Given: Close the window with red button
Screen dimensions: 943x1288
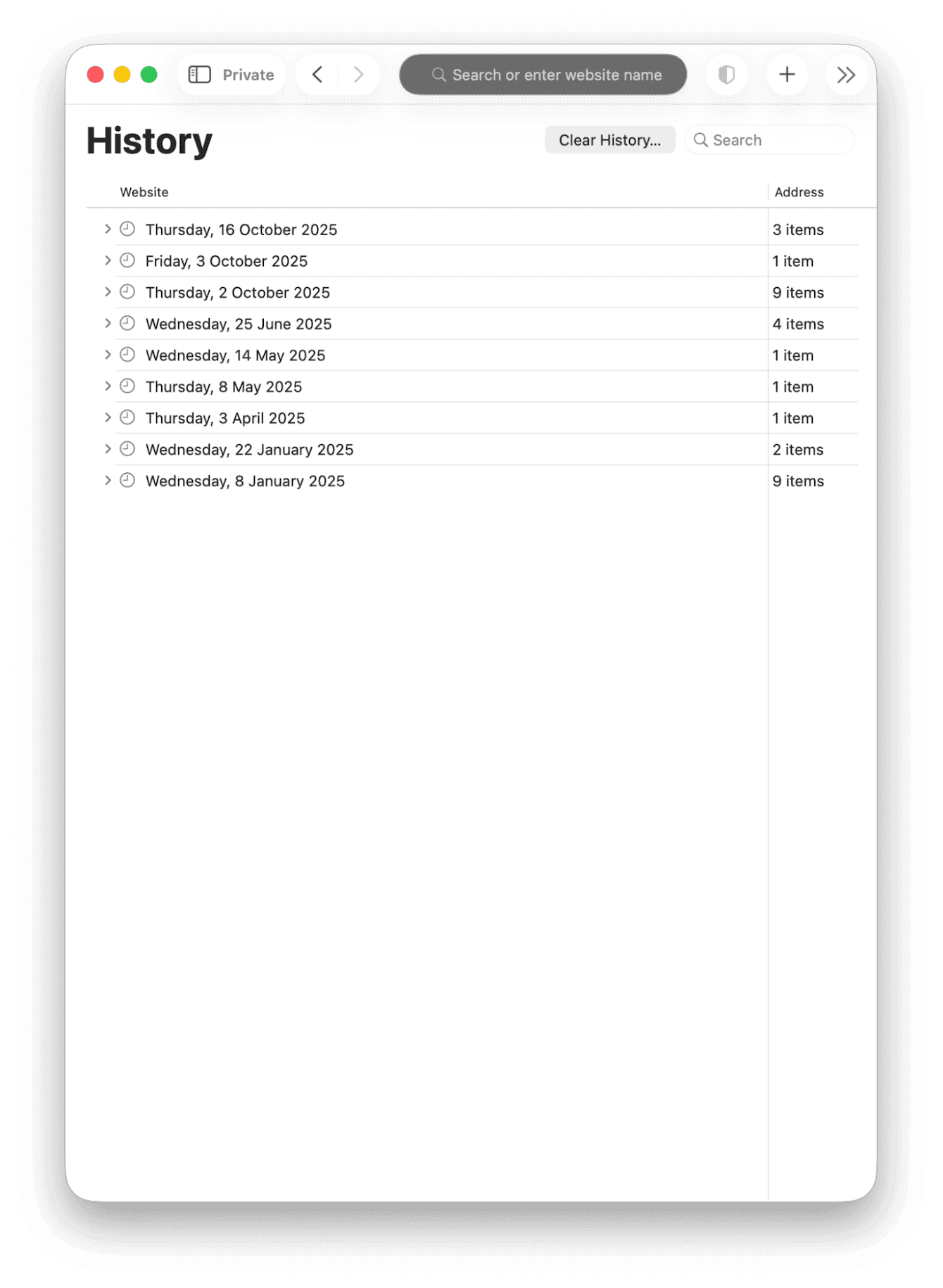Looking at the screenshot, I should [96, 75].
